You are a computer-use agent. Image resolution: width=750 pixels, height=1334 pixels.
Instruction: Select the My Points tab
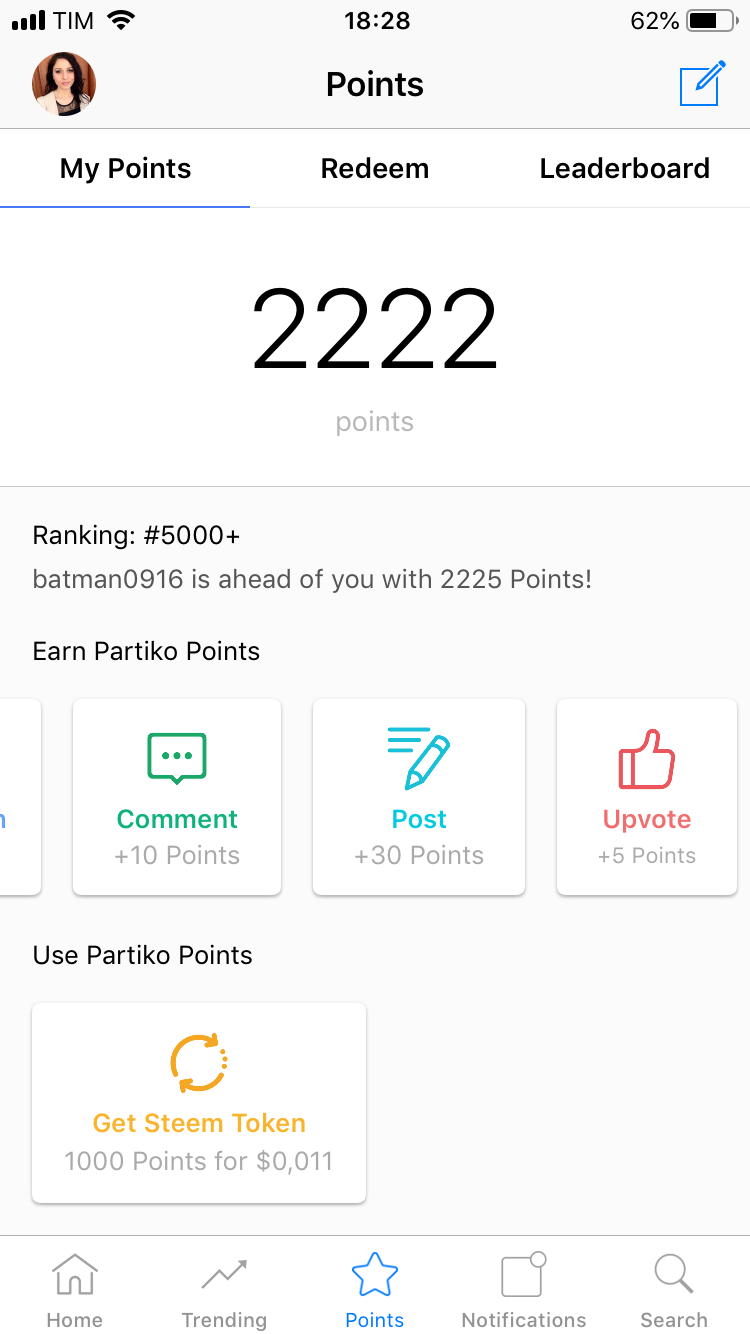124,168
